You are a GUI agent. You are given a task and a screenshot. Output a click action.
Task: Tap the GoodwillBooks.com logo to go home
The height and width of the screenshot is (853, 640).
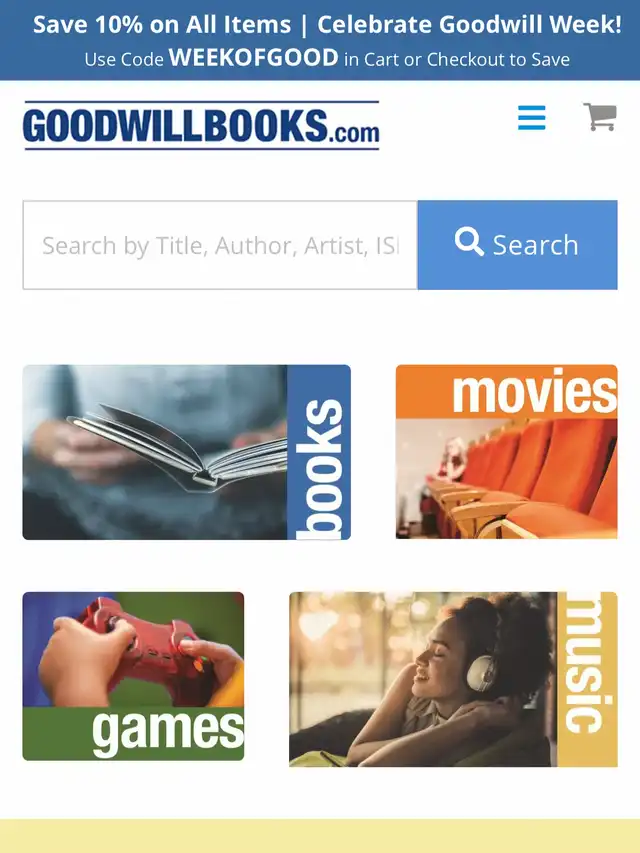tap(201, 126)
